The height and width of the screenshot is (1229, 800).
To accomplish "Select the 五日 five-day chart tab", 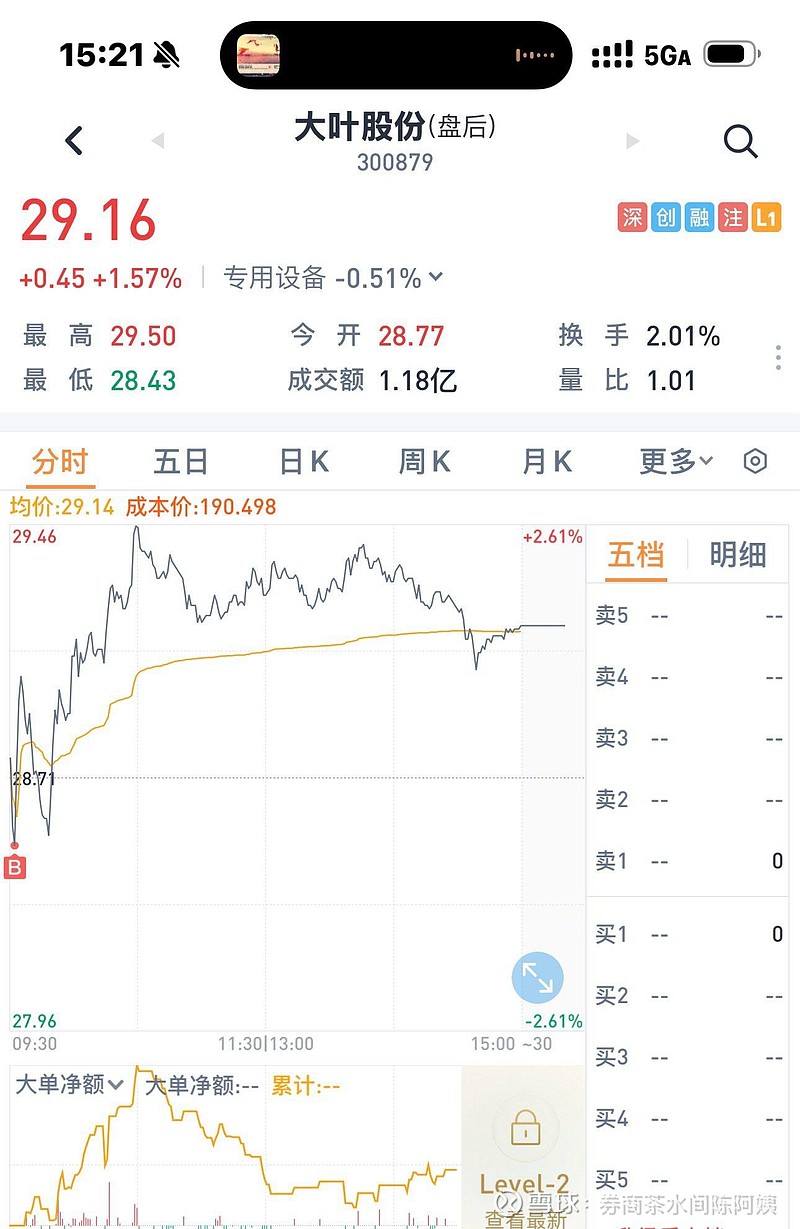I will pyautogui.click(x=180, y=461).
